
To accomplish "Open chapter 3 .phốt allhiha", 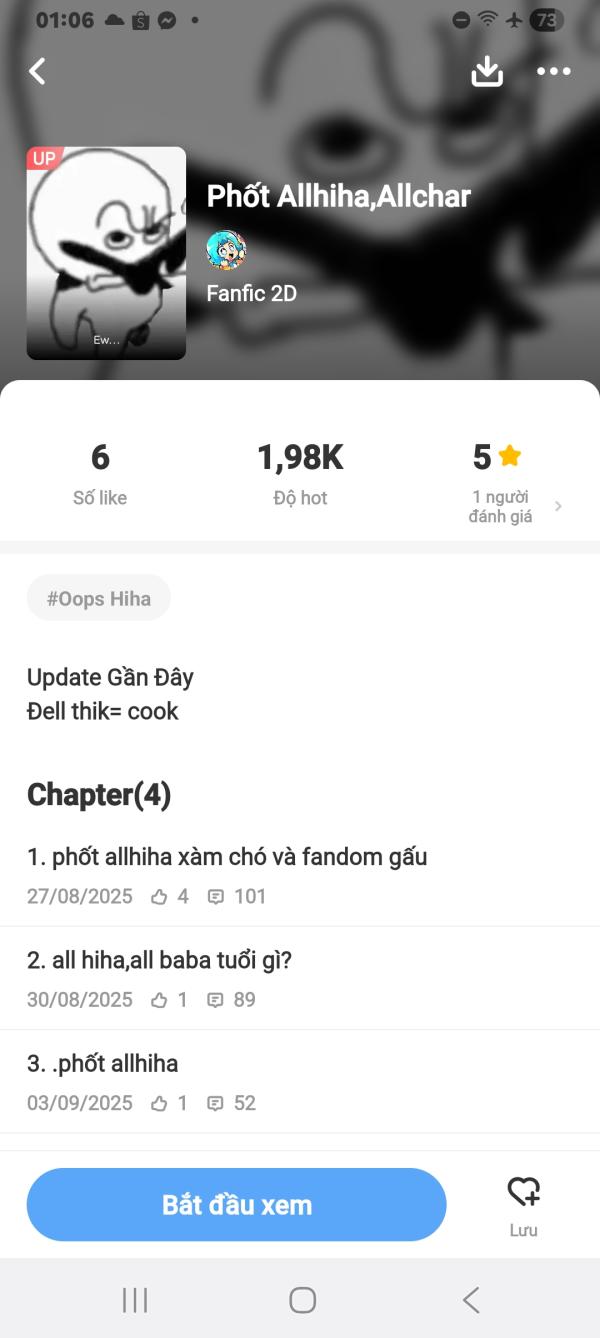I will [x=104, y=1063].
